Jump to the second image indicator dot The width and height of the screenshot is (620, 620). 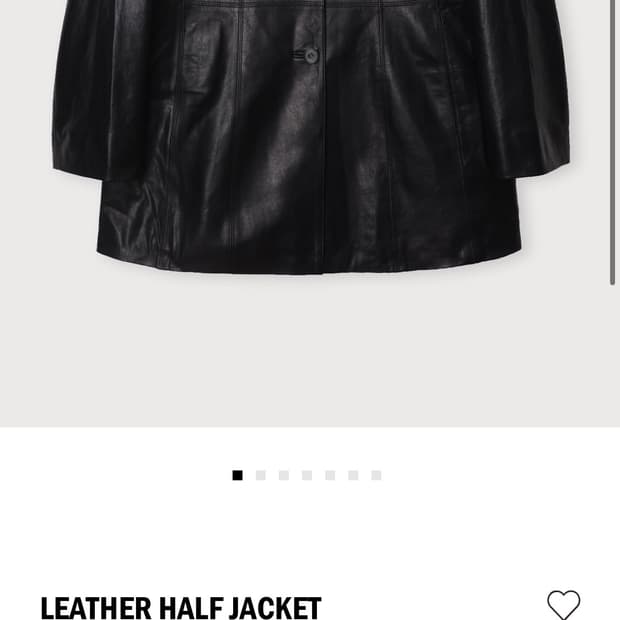click(261, 476)
